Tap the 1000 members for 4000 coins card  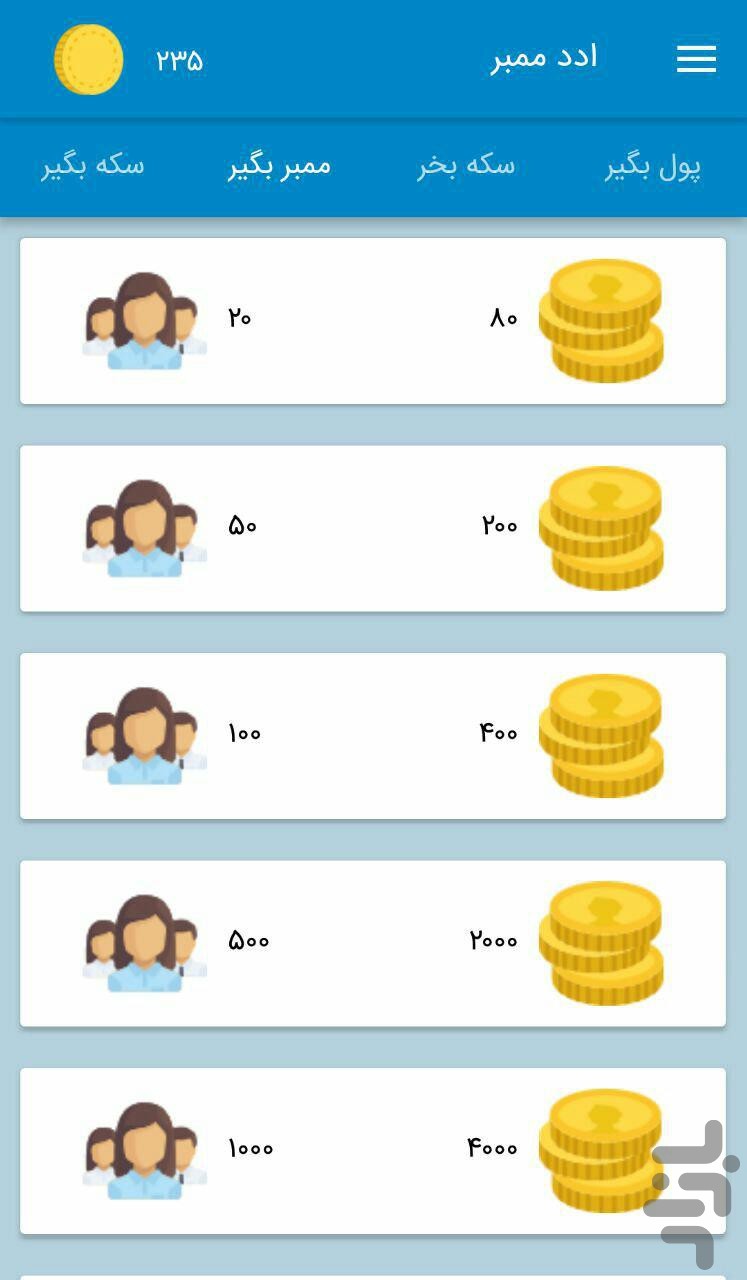(373, 1150)
